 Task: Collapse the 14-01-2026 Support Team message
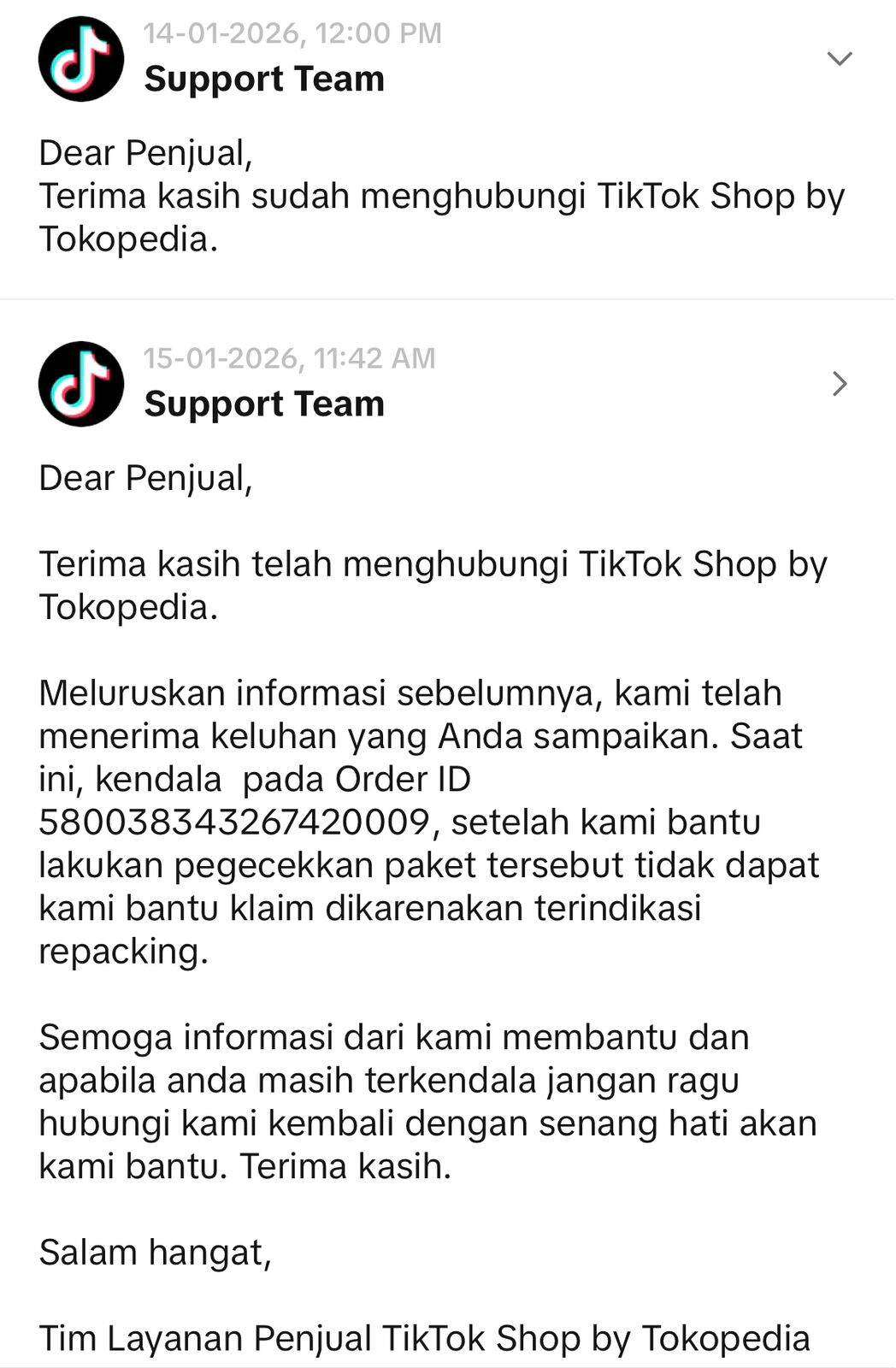[840, 58]
